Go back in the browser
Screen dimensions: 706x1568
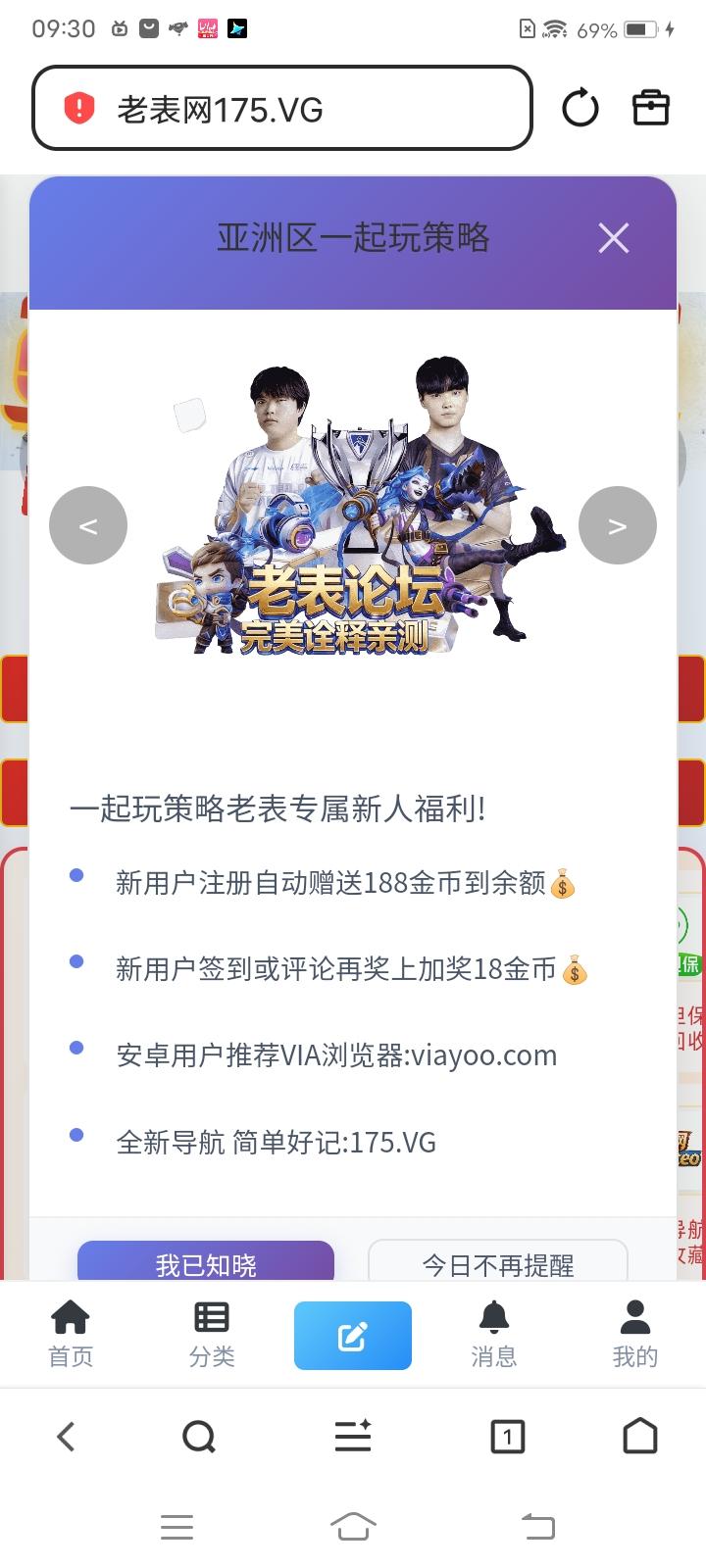(66, 1437)
